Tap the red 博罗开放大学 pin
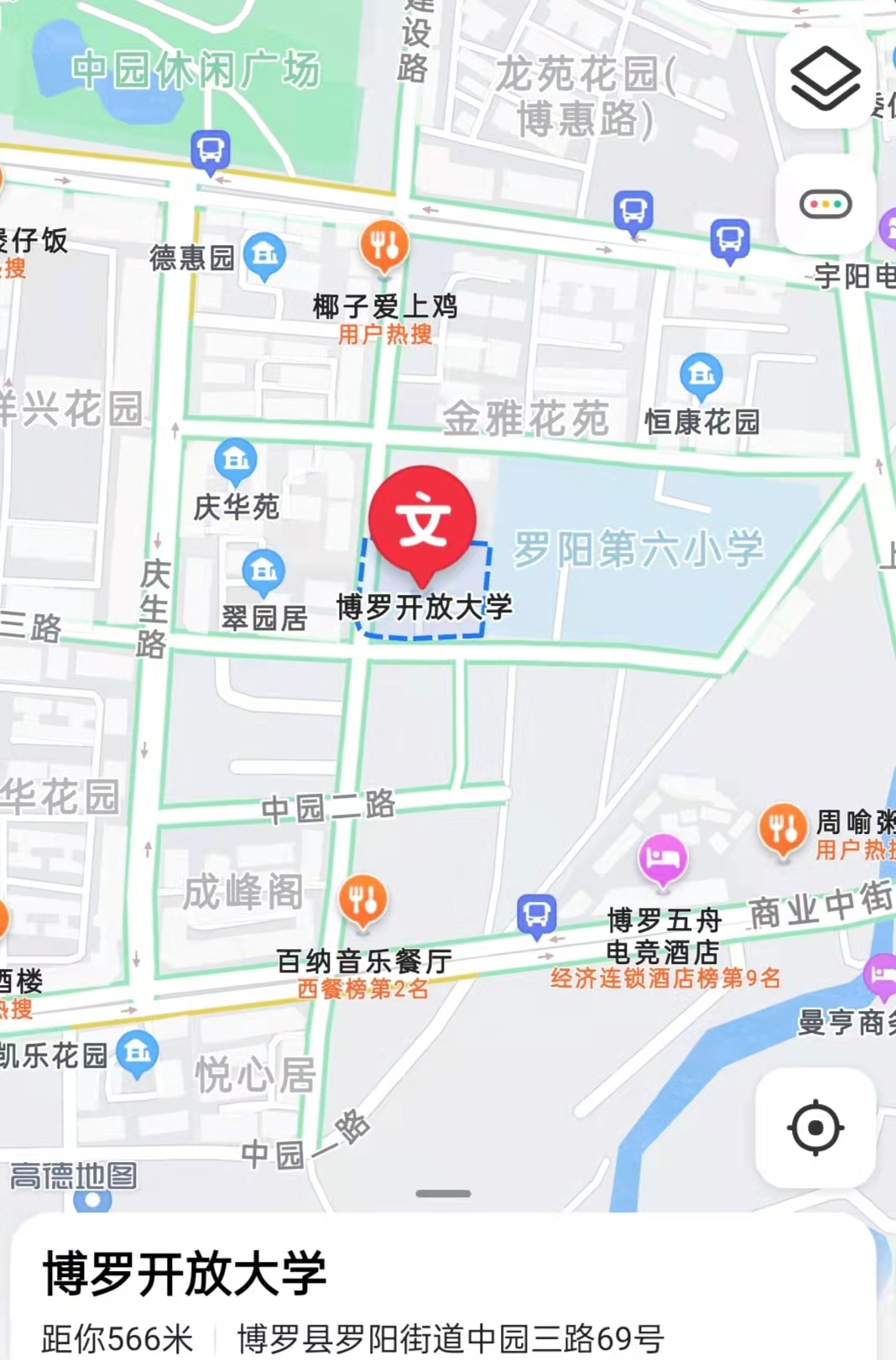Screen dimensions: 896x1360 click(x=423, y=521)
